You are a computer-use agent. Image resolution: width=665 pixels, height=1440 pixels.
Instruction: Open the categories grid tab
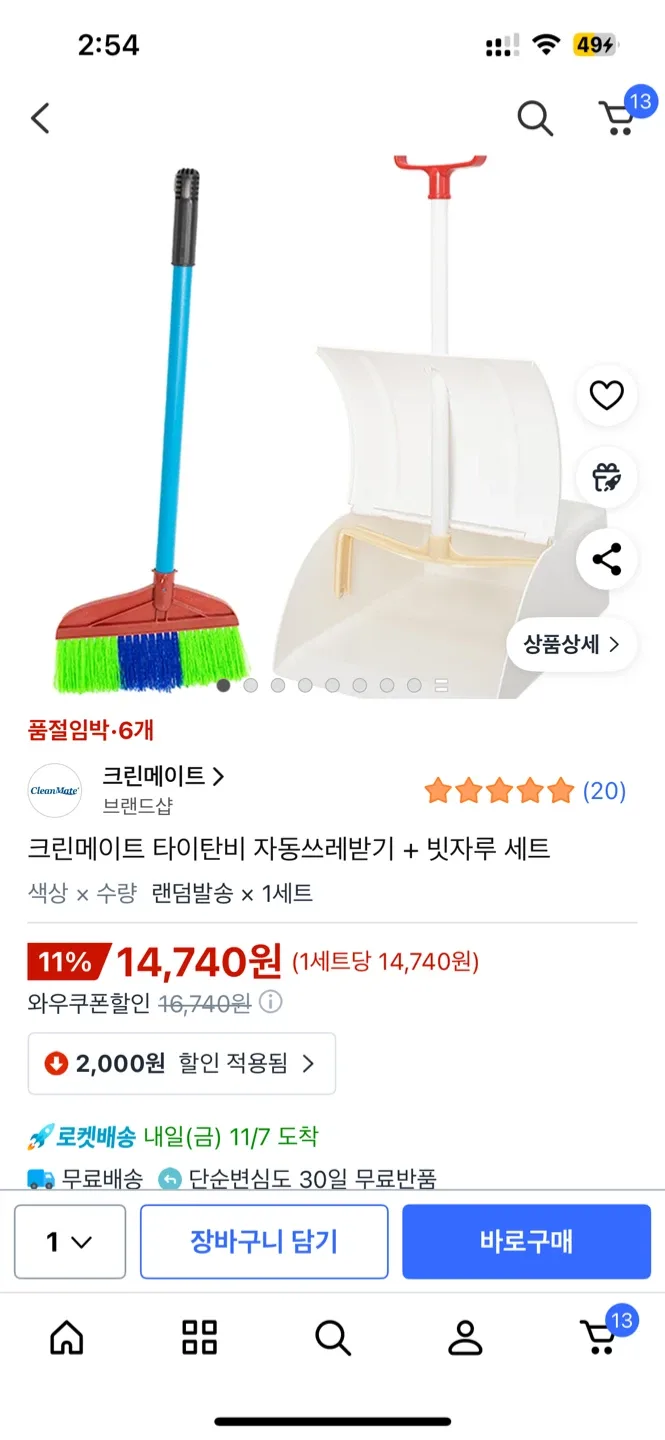click(199, 1337)
